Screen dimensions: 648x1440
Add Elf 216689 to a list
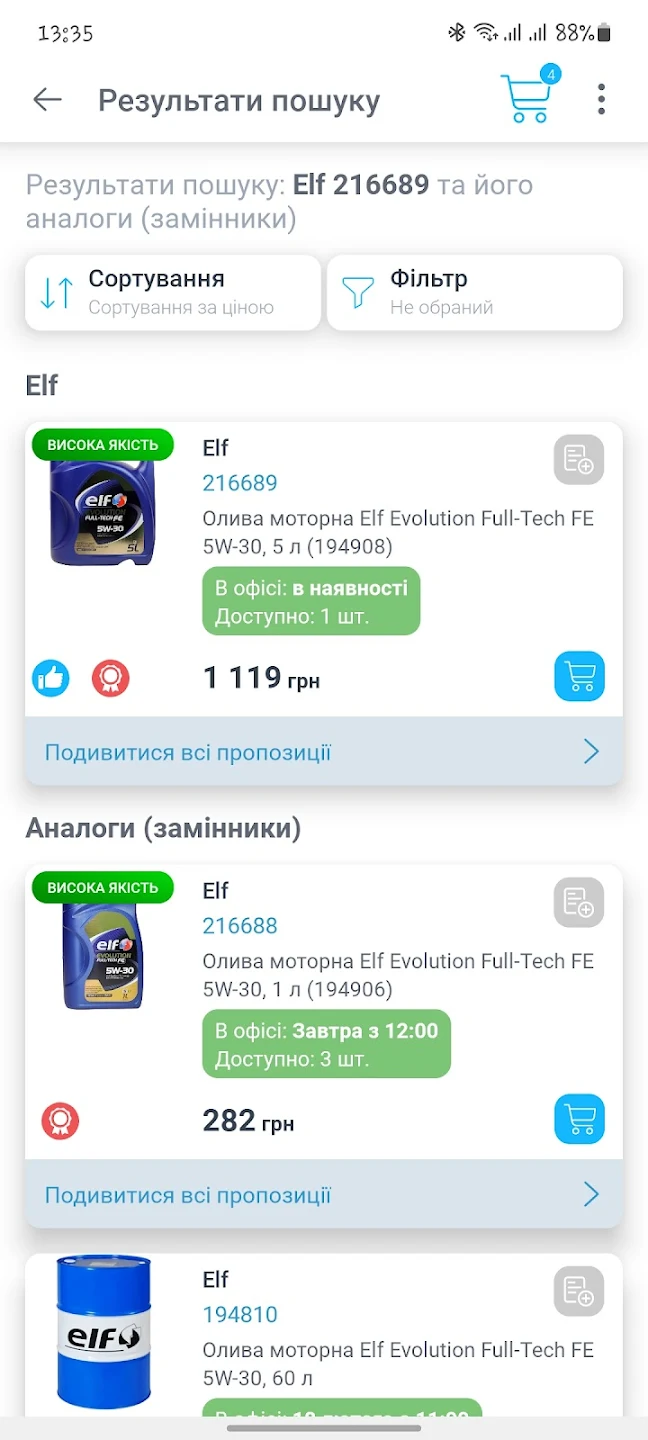(579, 460)
